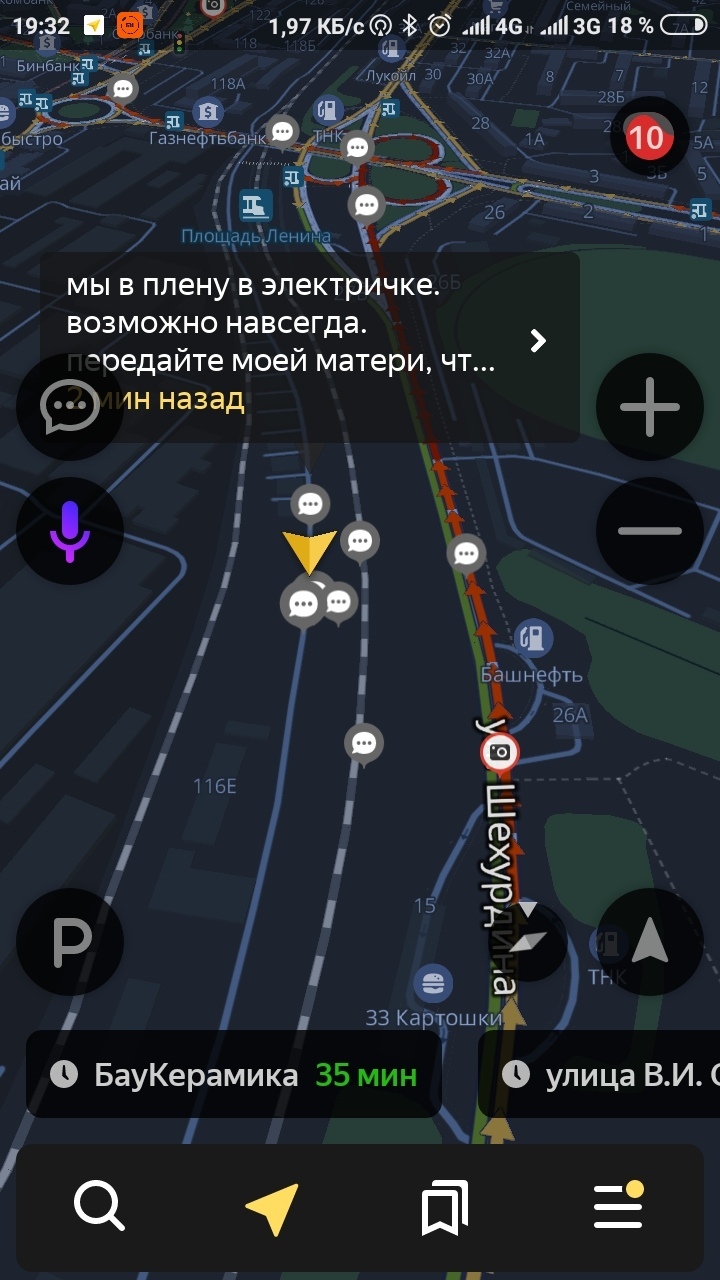
Task: Open the traffic level 10 indicator
Action: [x=648, y=137]
